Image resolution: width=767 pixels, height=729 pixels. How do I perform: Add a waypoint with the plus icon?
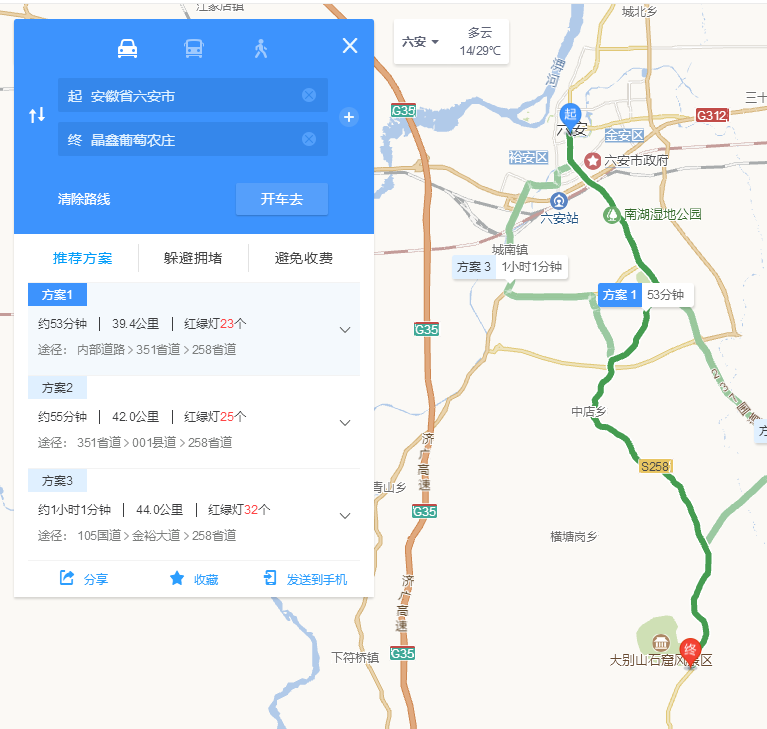[349, 117]
